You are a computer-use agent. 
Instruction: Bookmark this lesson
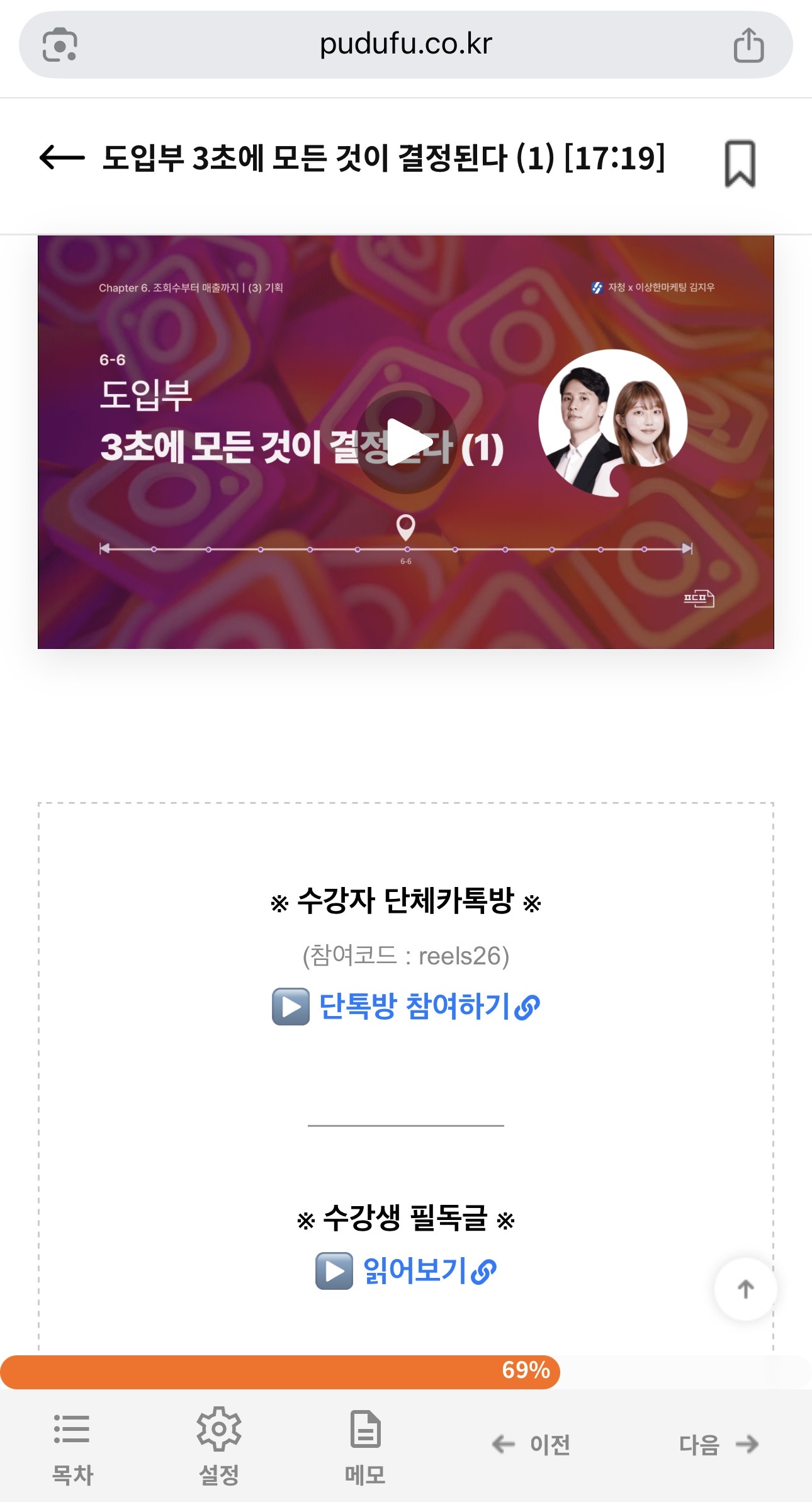pos(740,164)
